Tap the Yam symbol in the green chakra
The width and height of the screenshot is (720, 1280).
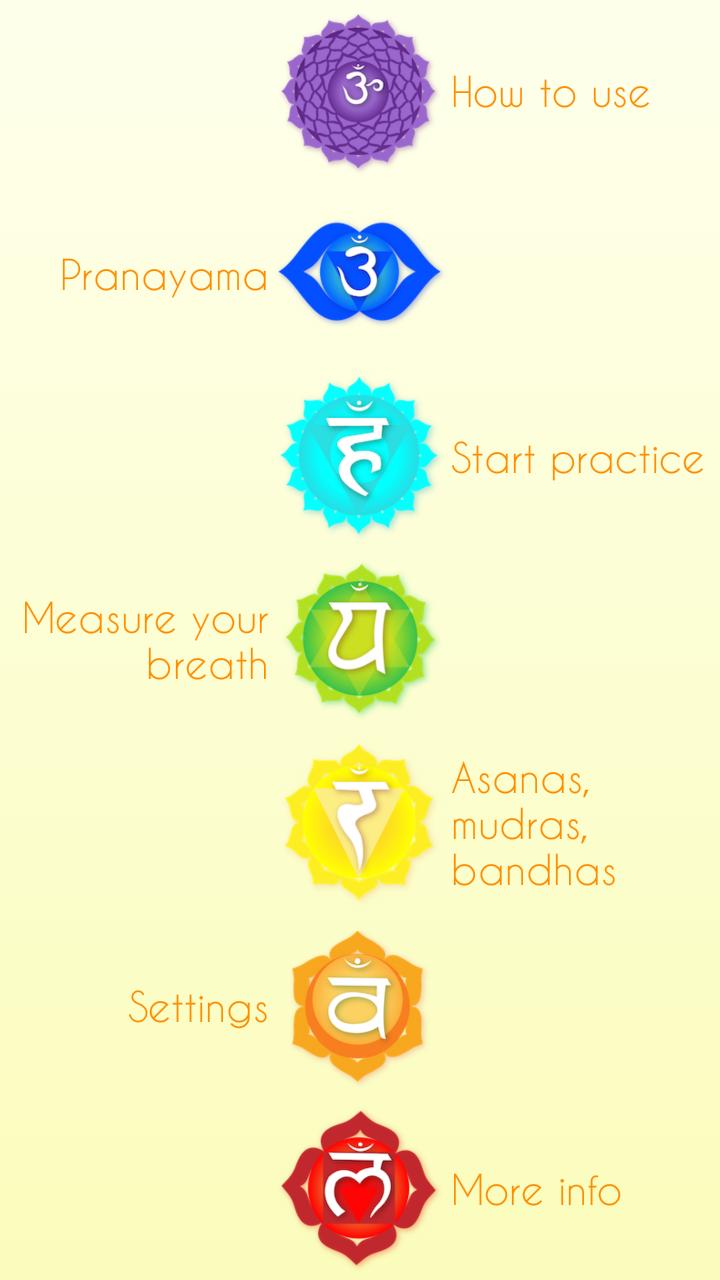tap(358, 640)
